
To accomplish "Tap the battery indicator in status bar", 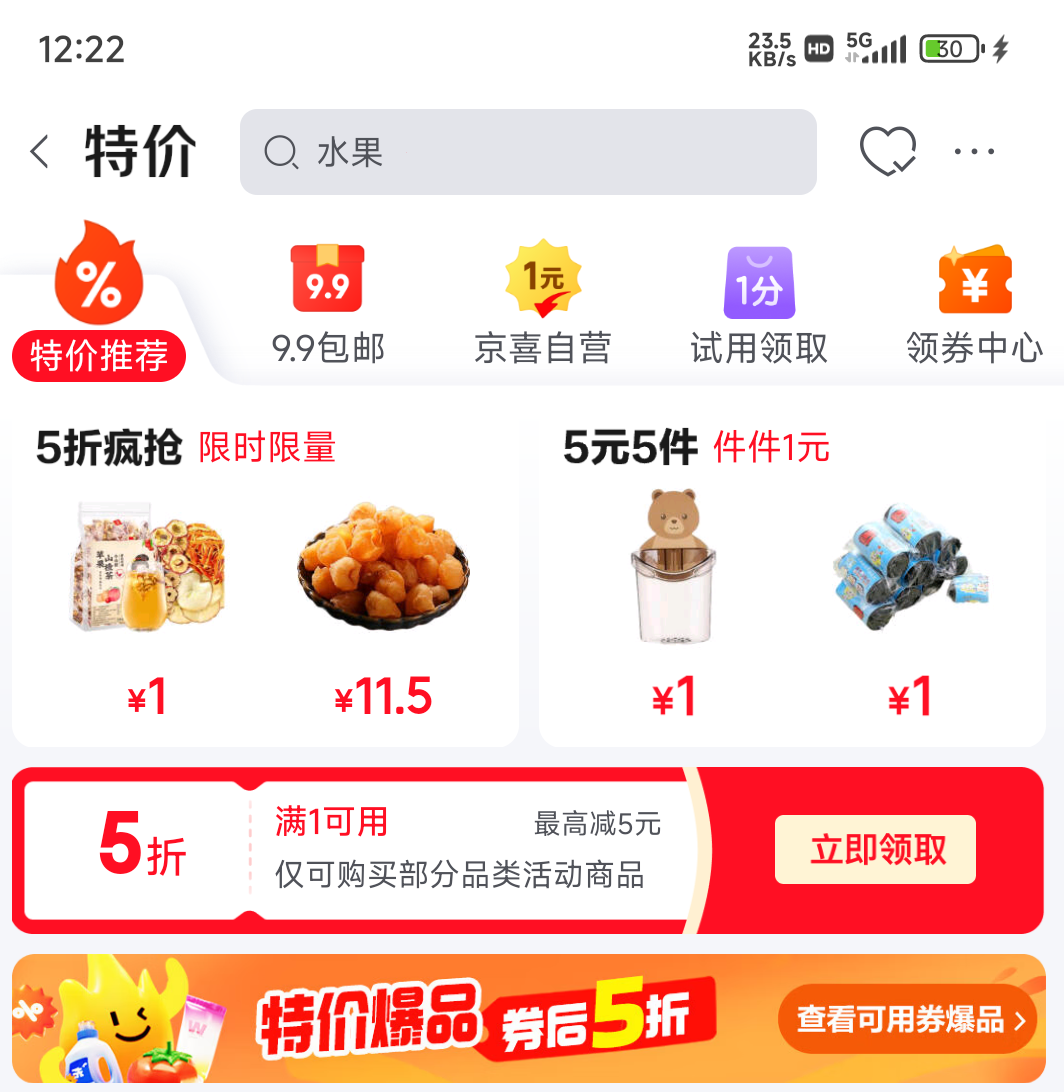I will (x=948, y=48).
